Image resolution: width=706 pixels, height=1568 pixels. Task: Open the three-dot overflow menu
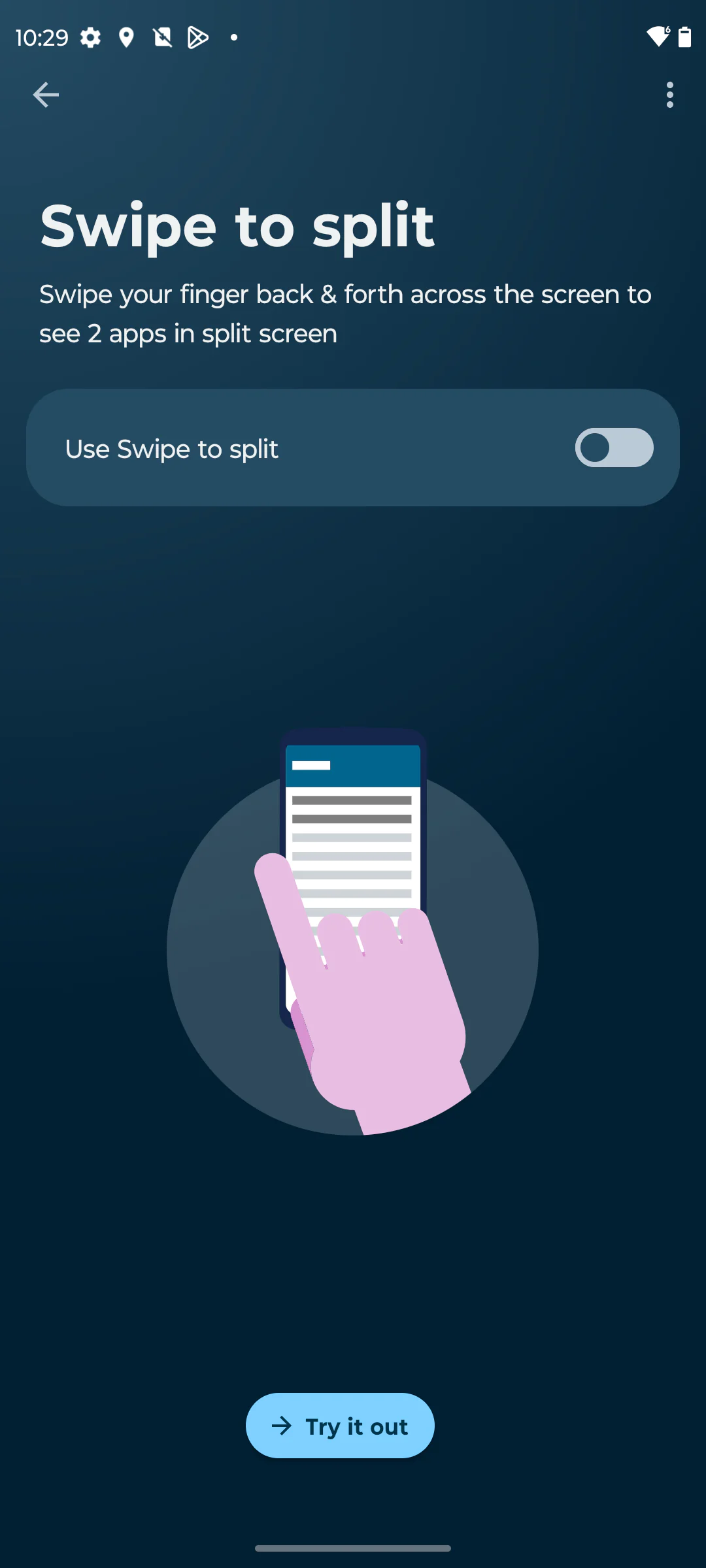pyautogui.click(x=669, y=95)
